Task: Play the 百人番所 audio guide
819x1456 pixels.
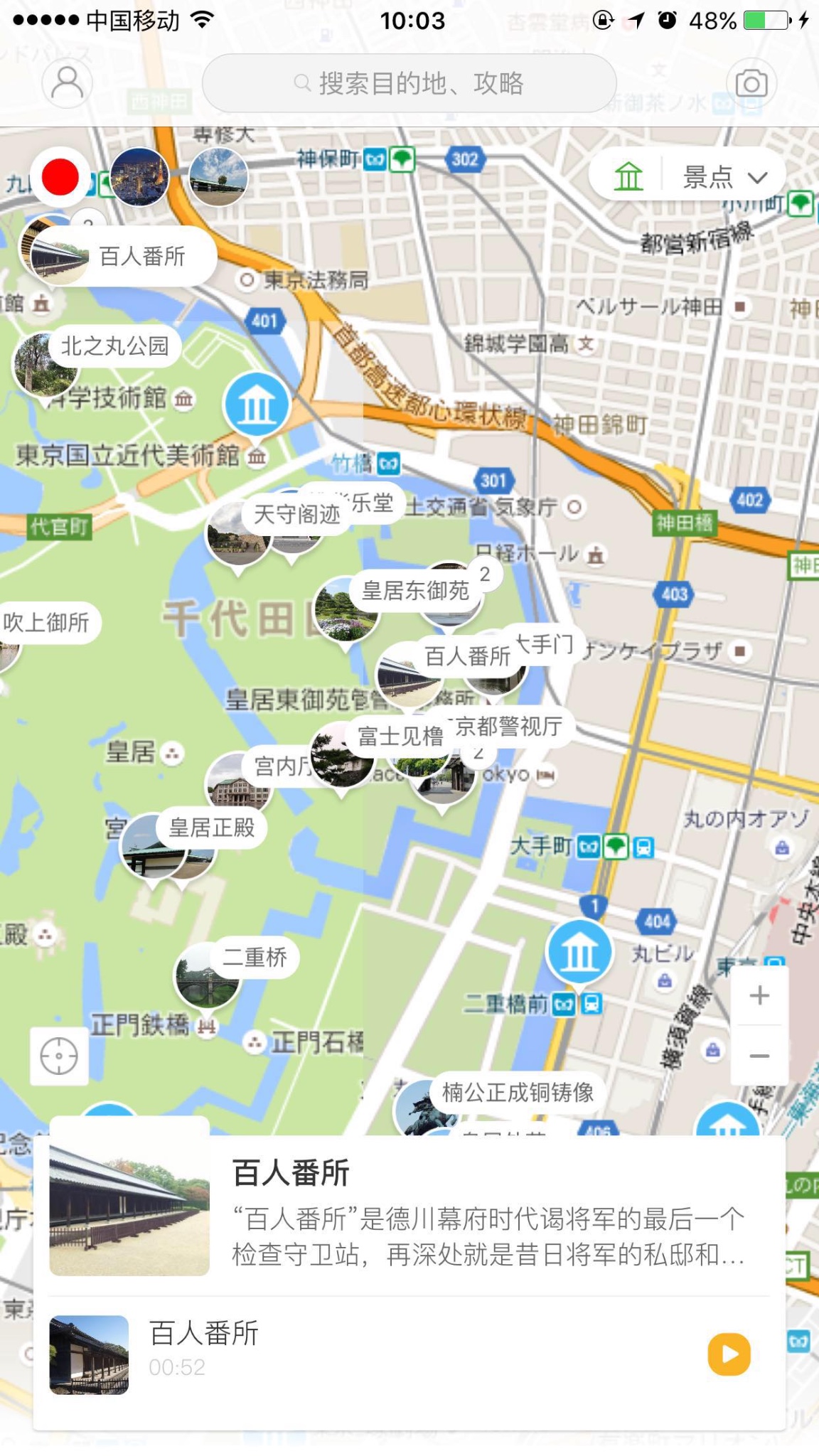Action: pos(729,1354)
